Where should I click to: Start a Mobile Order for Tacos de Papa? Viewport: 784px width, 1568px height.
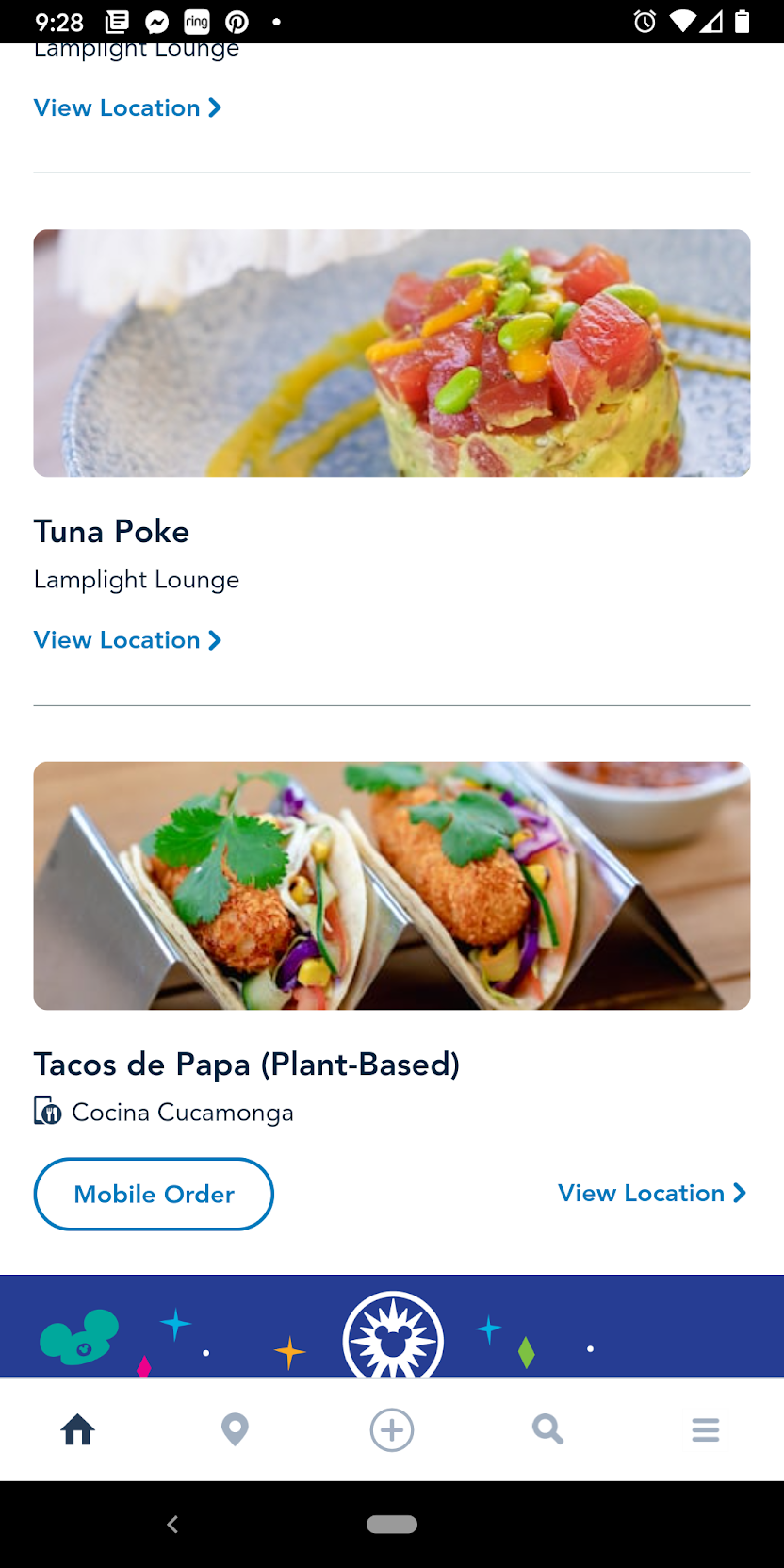(154, 1194)
